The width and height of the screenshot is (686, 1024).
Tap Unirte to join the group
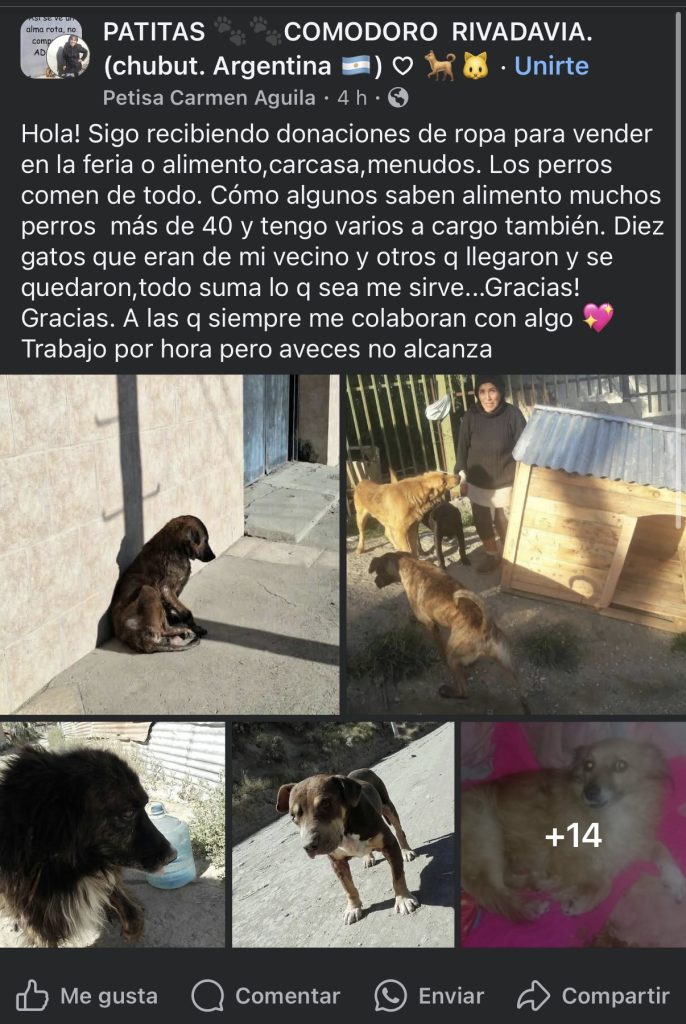pyautogui.click(x=551, y=67)
